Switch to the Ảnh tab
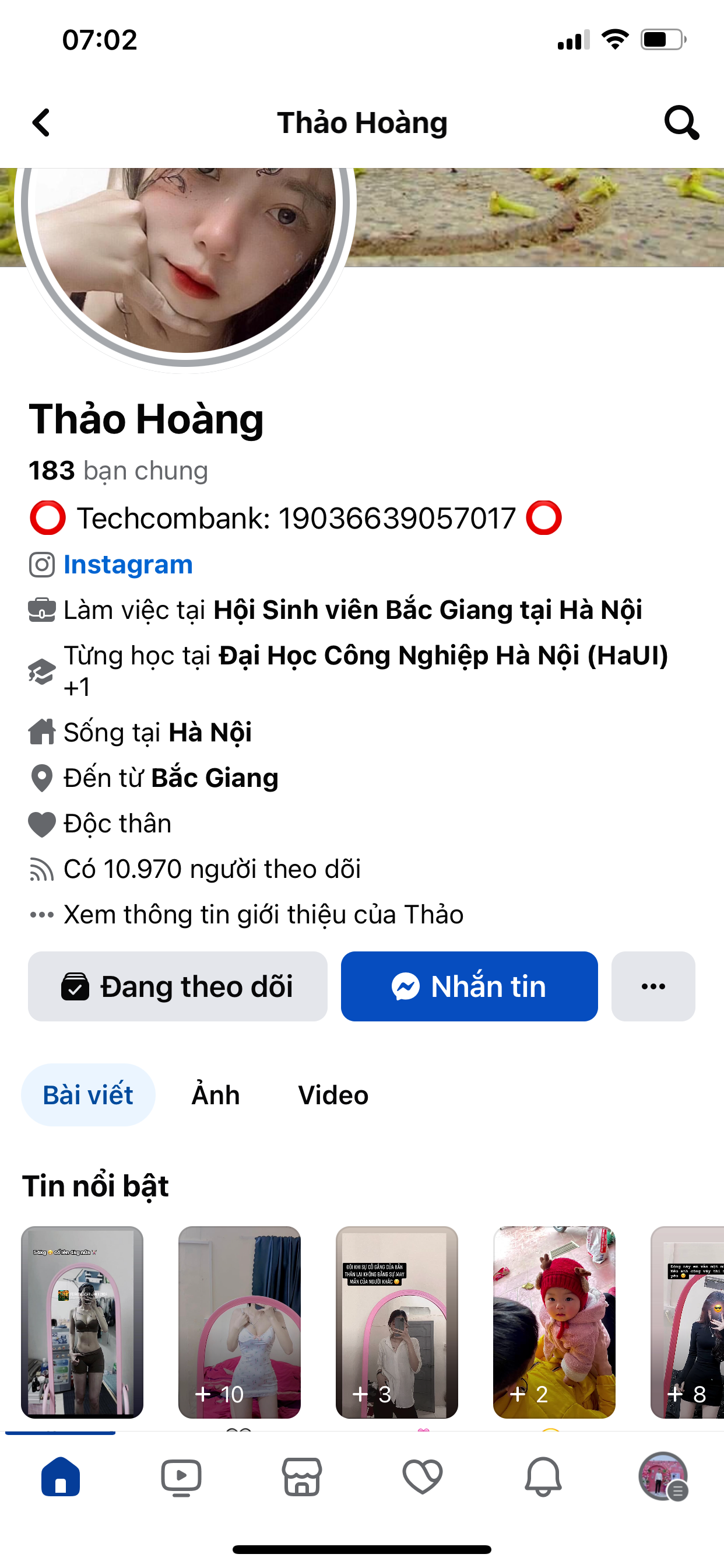 click(215, 1095)
